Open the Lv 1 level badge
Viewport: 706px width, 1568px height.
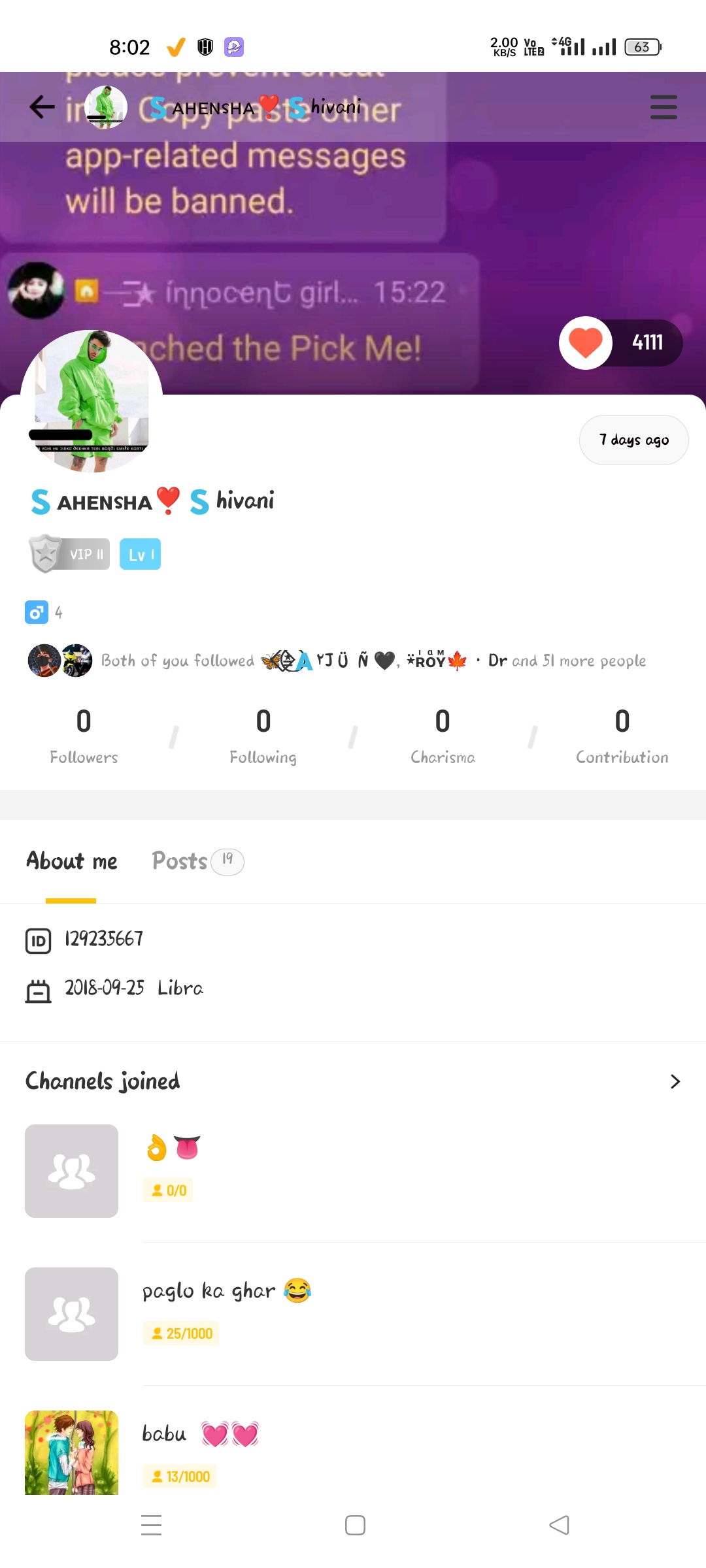click(140, 554)
